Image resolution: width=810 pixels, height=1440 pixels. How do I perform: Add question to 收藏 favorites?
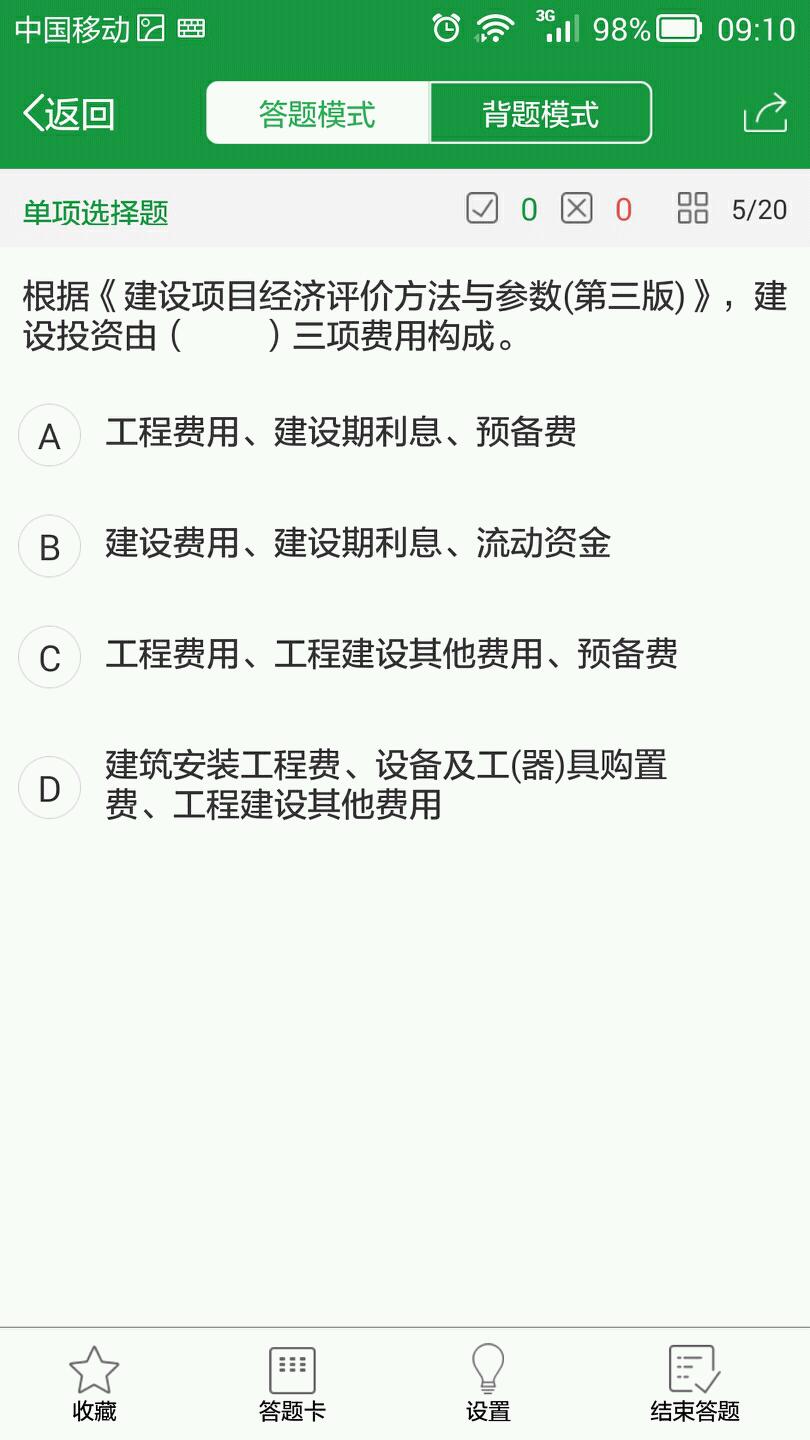coord(94,1384)
